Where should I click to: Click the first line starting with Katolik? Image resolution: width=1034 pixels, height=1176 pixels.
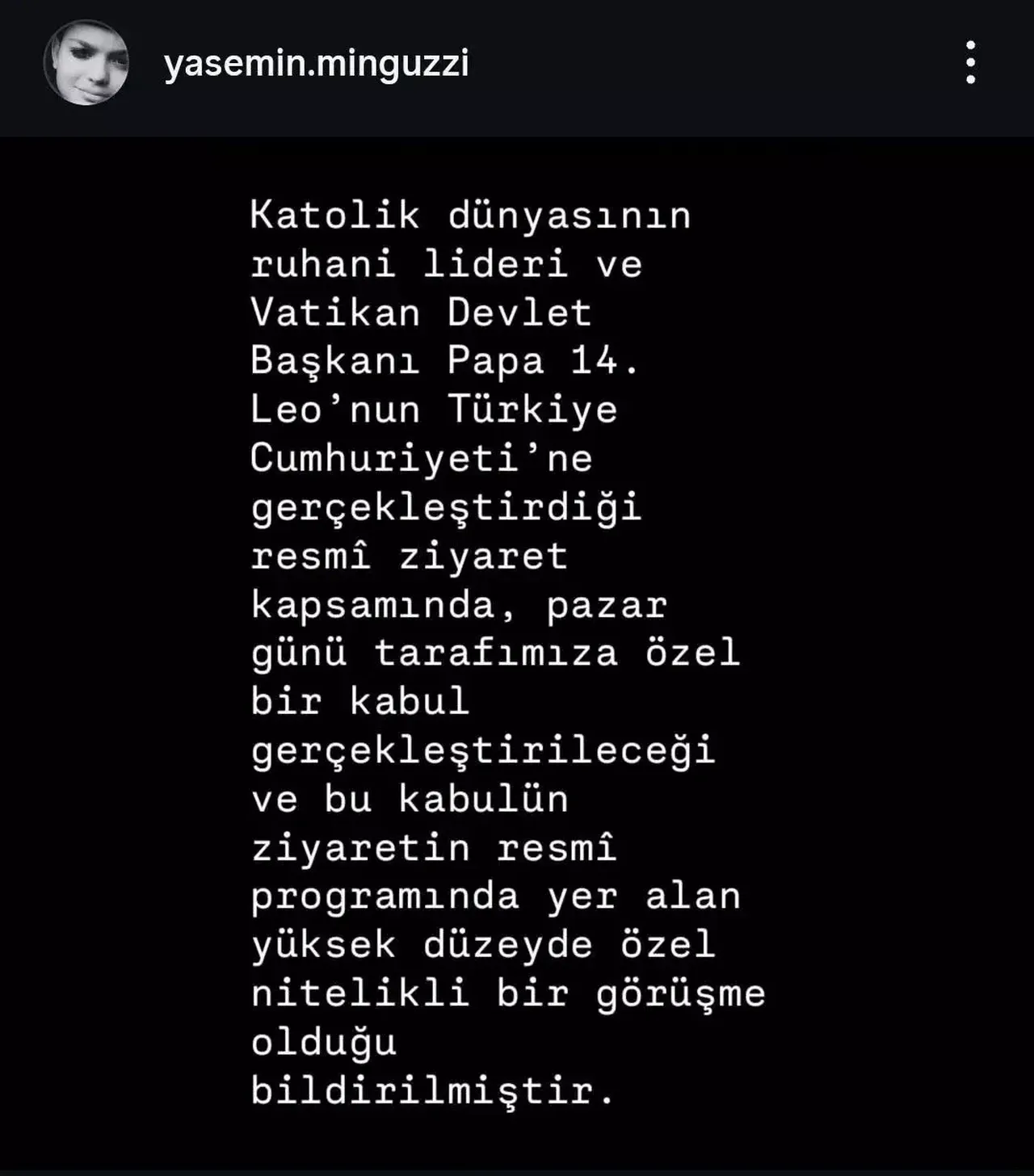469,215
